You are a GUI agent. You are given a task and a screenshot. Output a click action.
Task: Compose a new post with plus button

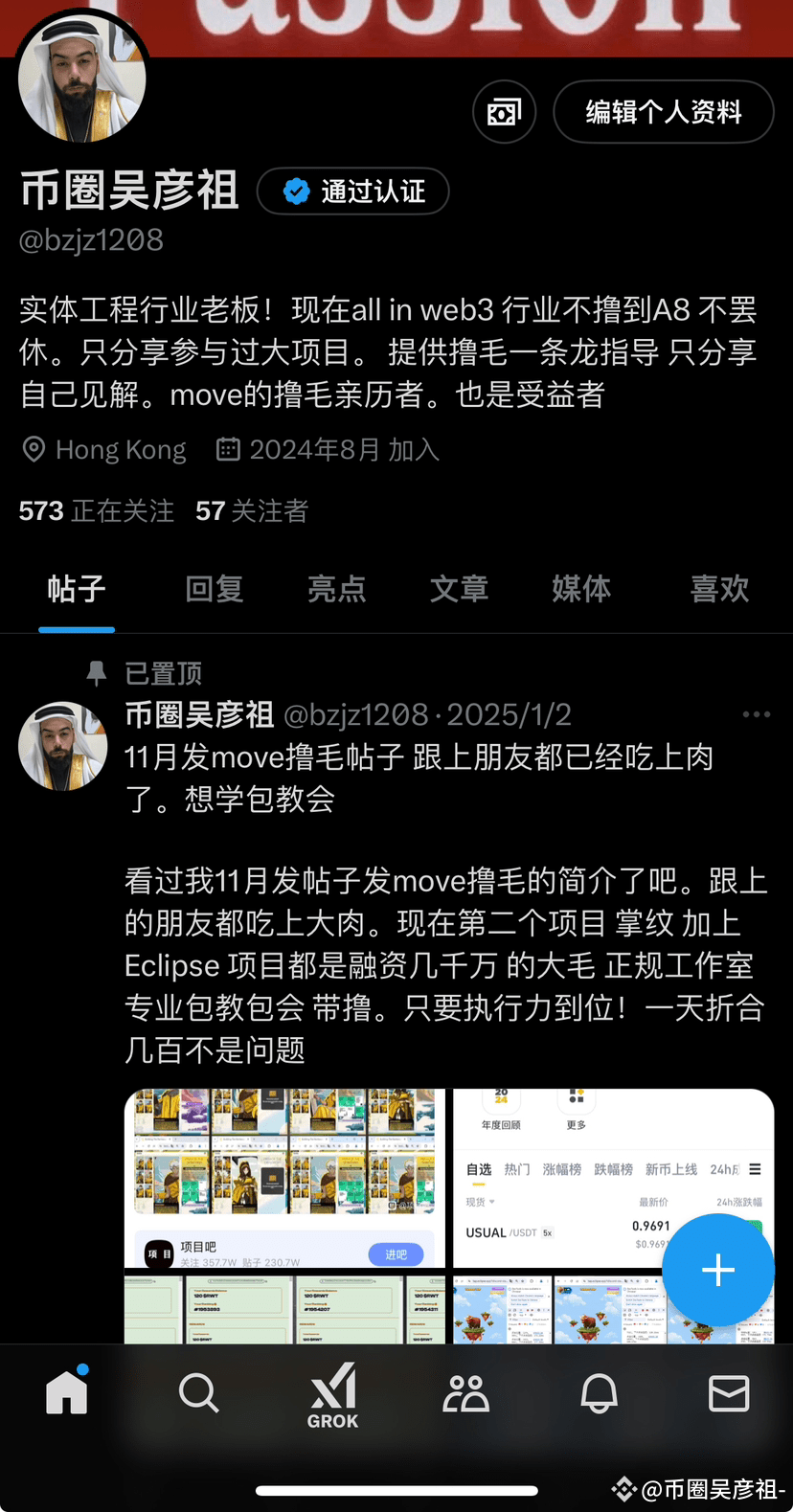[717, 1270]
